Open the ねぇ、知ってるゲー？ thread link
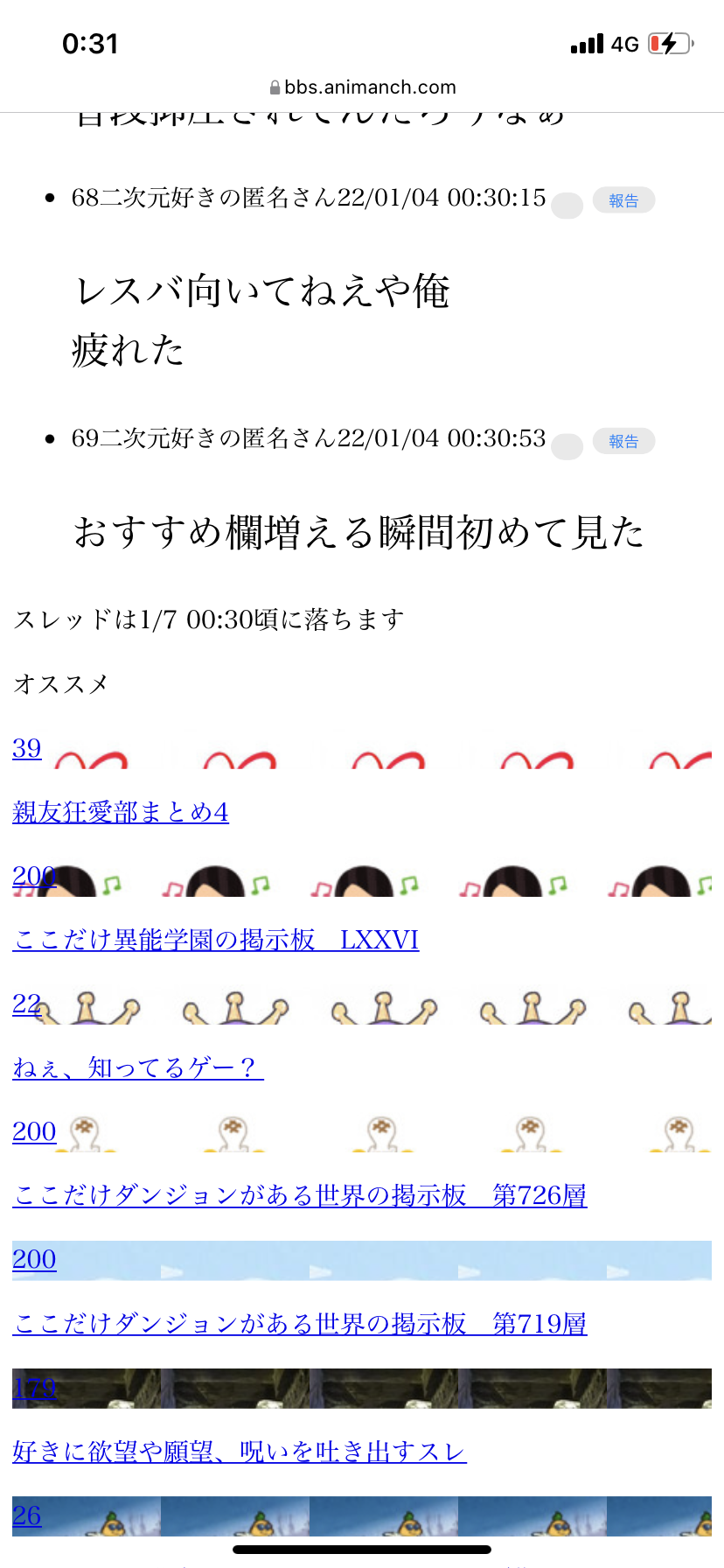This screenshot has height=1568, width=724. click(137, 1067)
